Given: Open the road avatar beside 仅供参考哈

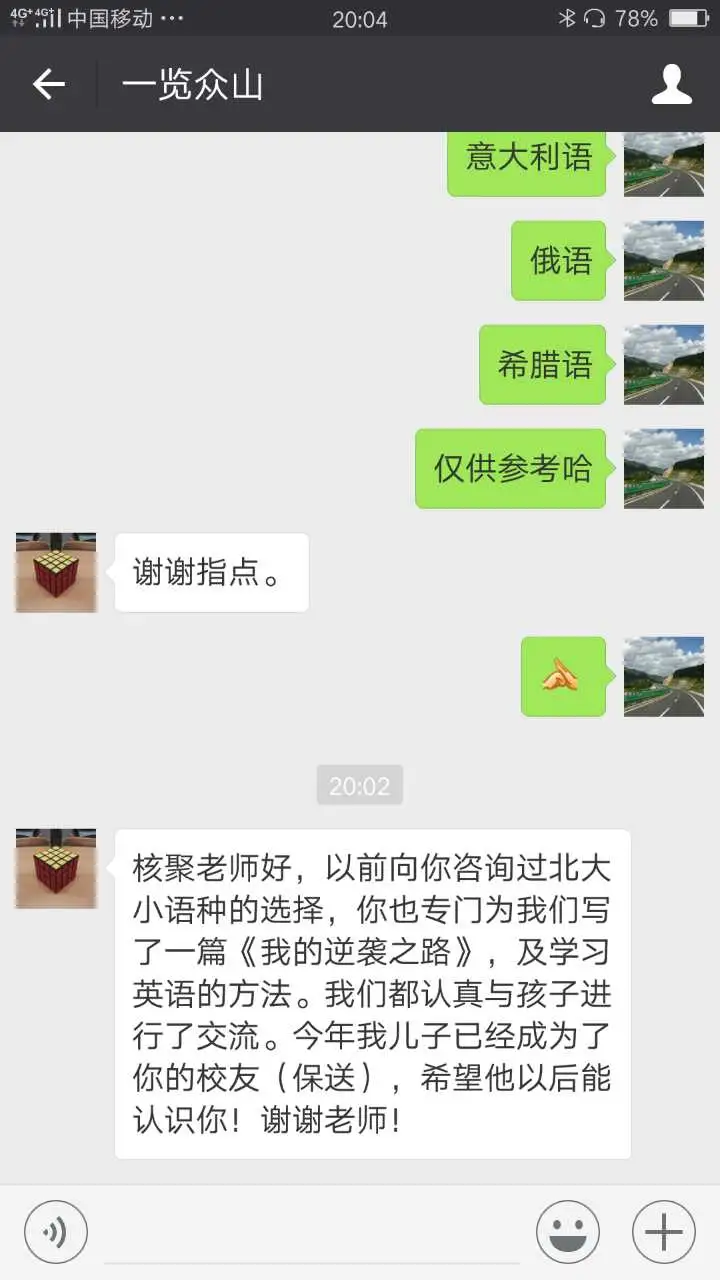Looking at the screenshot, I should coord(664,468).
